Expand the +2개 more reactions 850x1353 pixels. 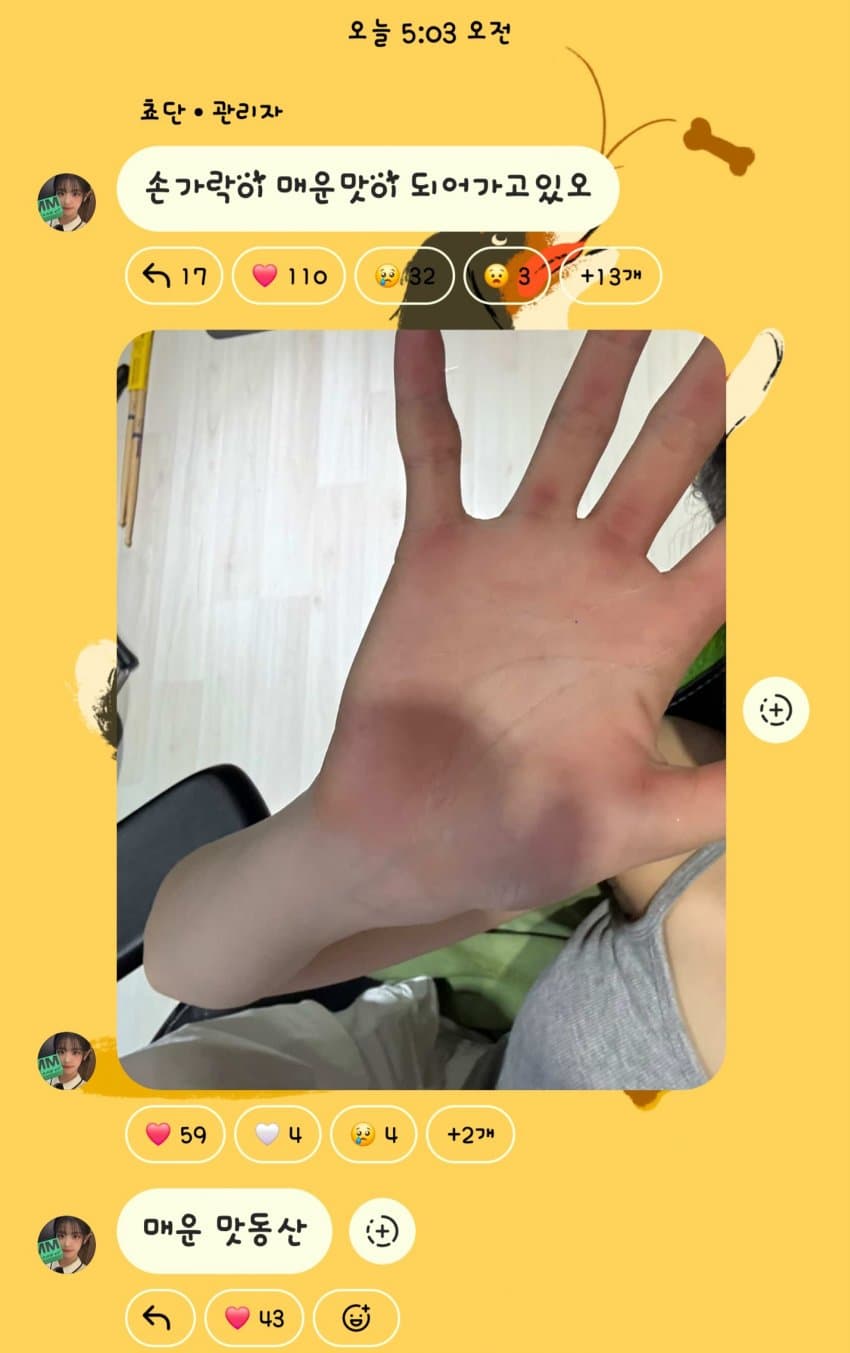click(x=470, y=1134)
